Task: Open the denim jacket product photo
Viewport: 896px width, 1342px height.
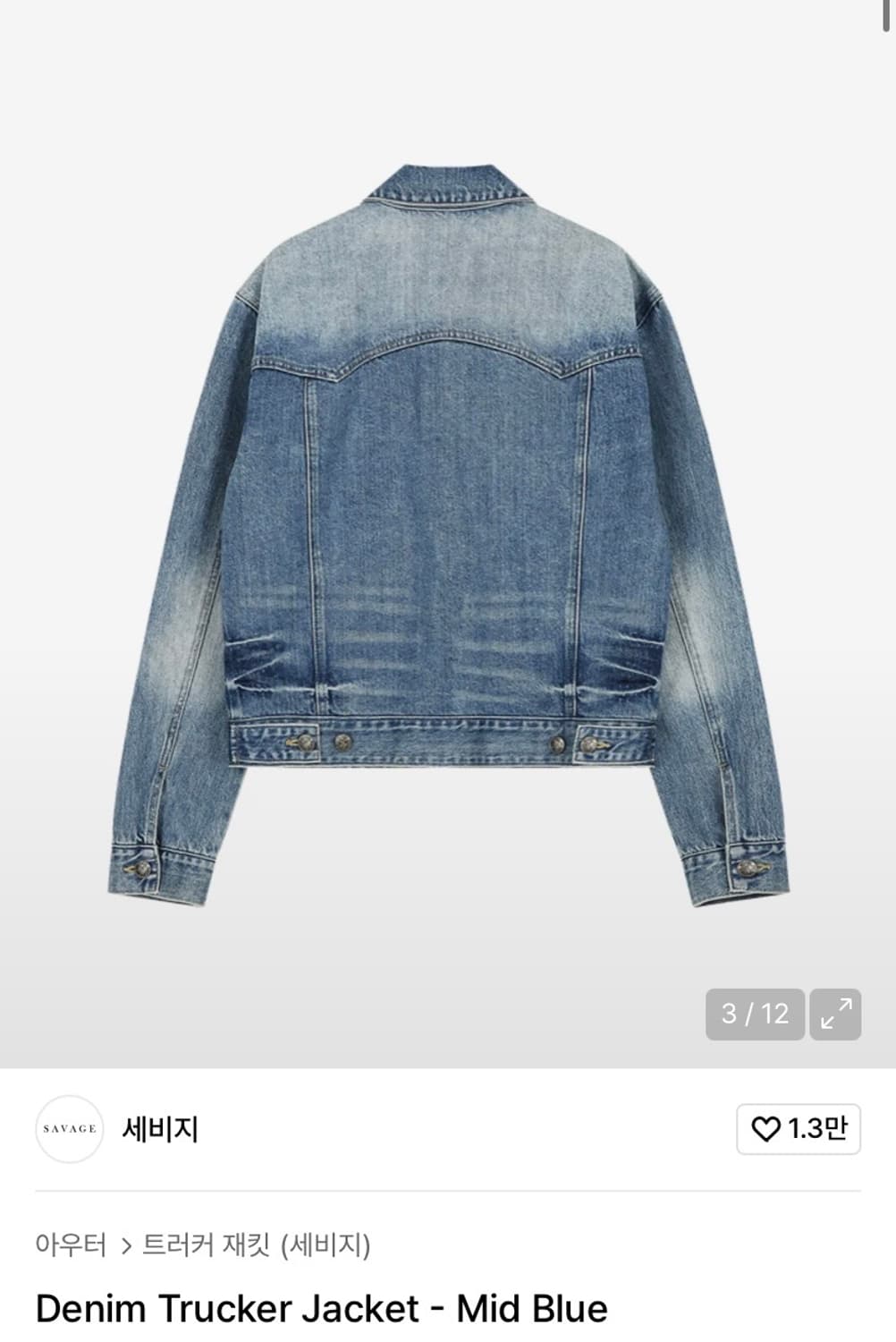Action: tap(447, 537)
